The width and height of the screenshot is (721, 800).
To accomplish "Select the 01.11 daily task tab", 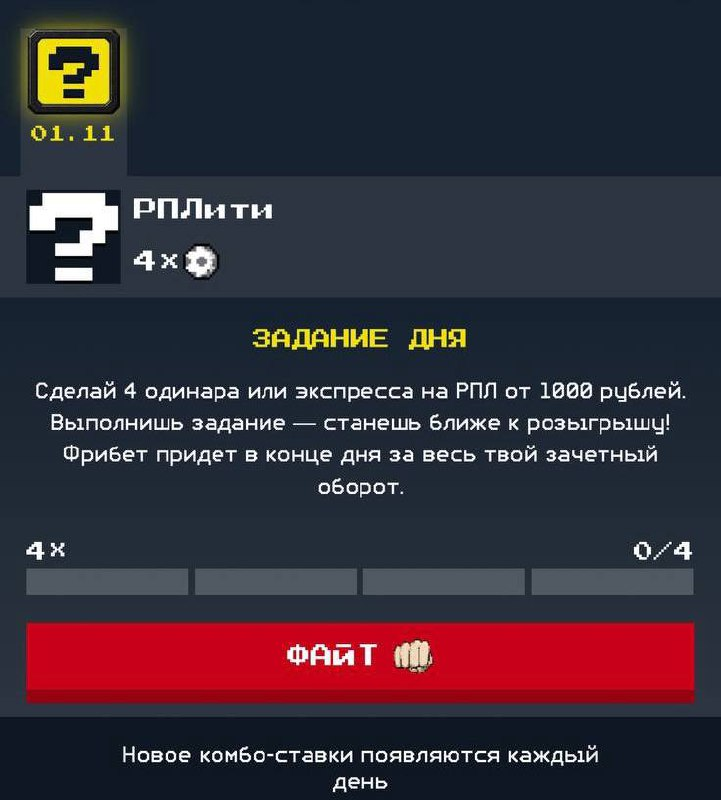I will (73, 87).
